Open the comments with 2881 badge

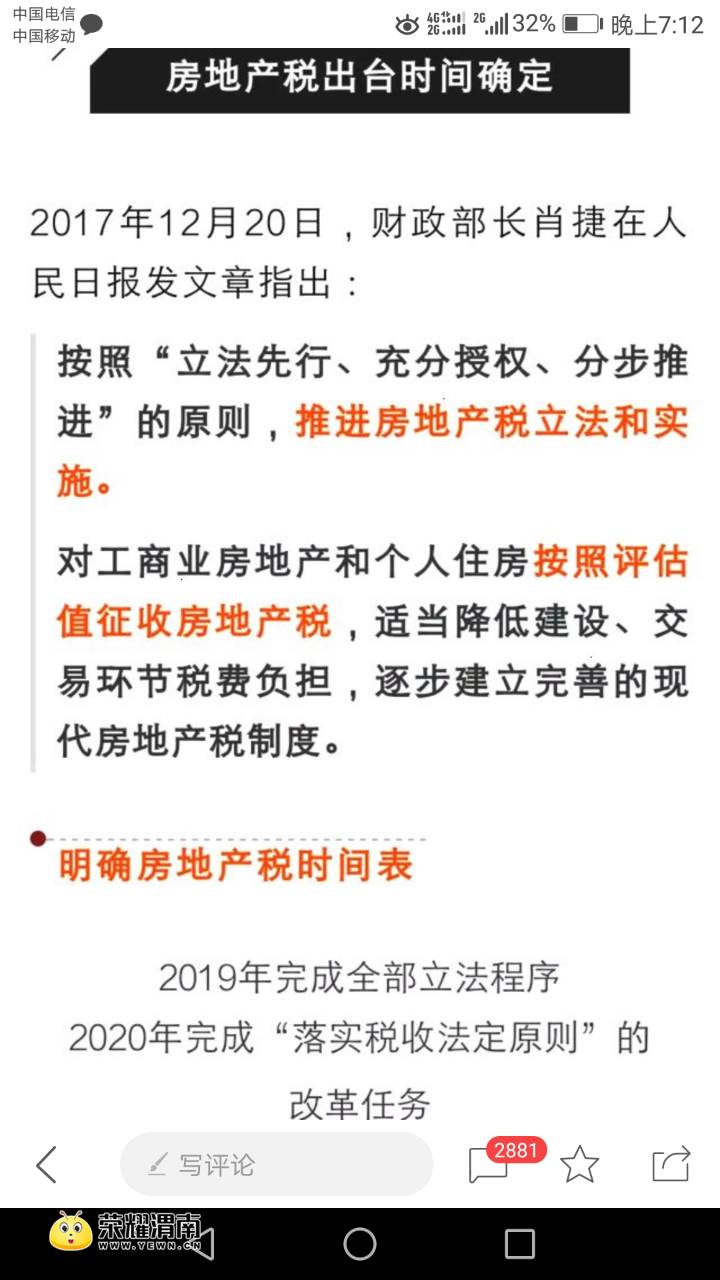[x=490, y=1165]
